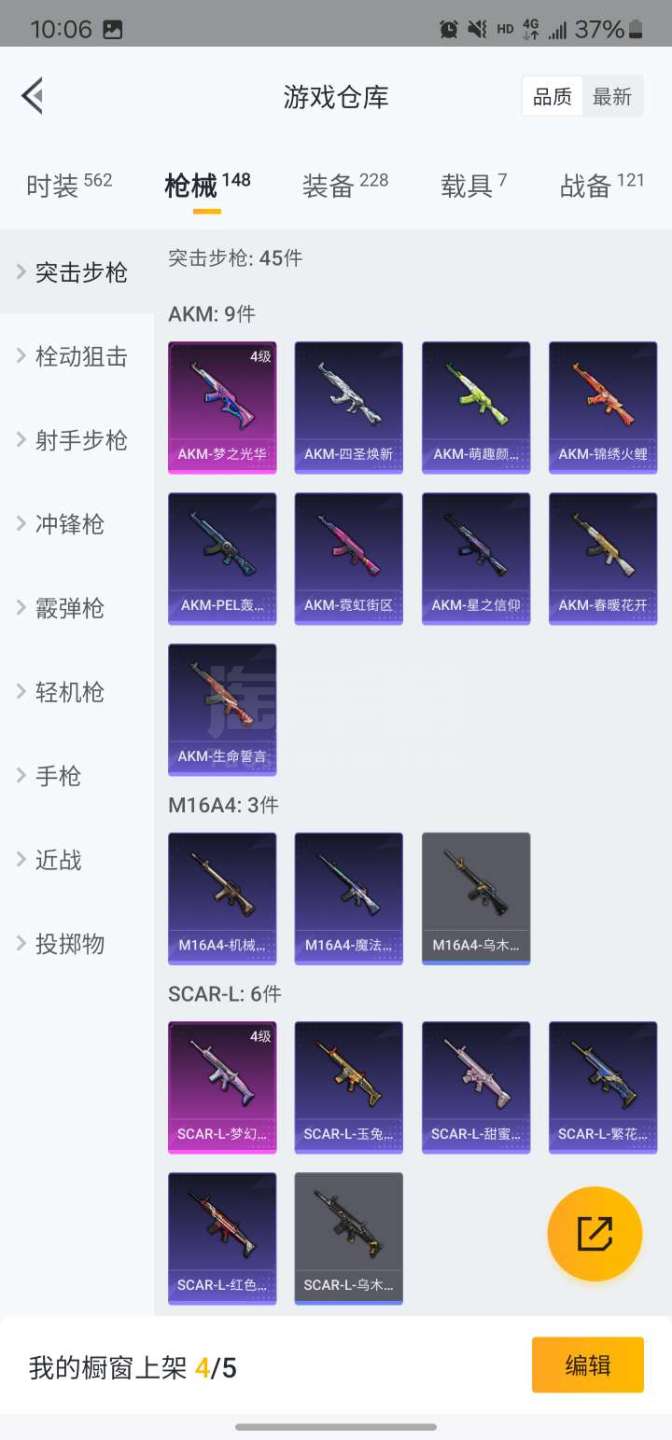Show the 投掷物 category
Screen dimensions: 672x1440
click(x=70, y=944)
